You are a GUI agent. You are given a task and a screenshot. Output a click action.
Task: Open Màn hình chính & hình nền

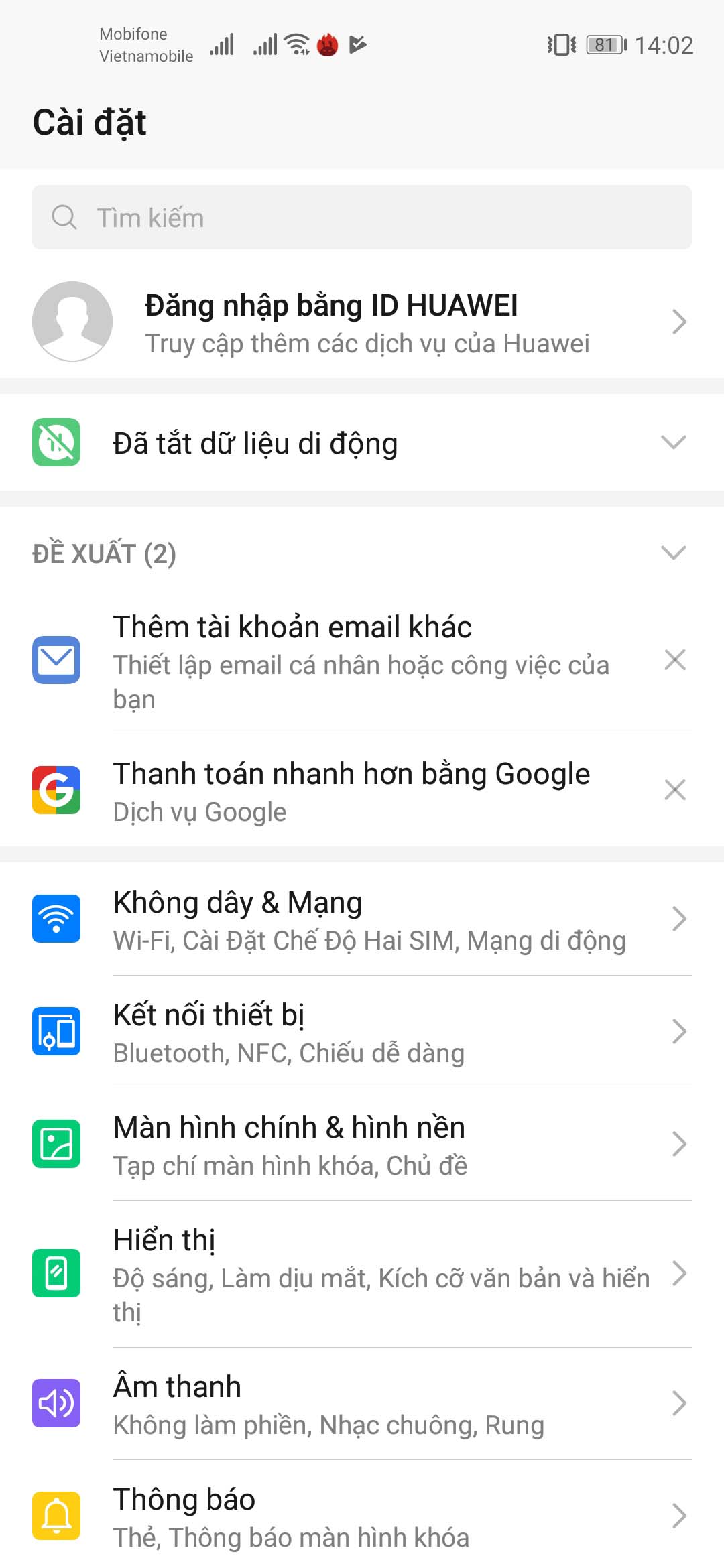point(362,1145)
